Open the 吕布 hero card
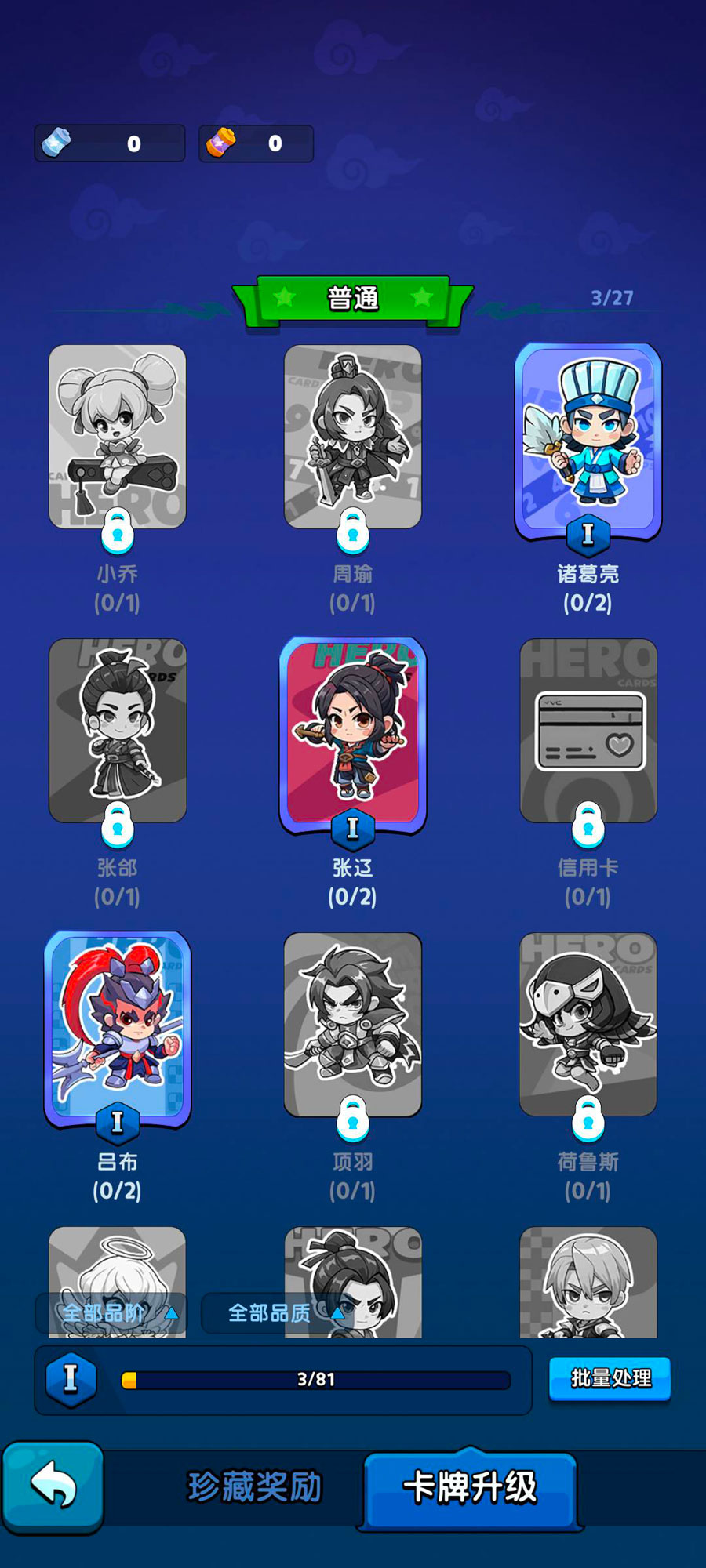The height and width of the screenshot is (1568, 706). pyautogui.click(x=118, y=1027)
